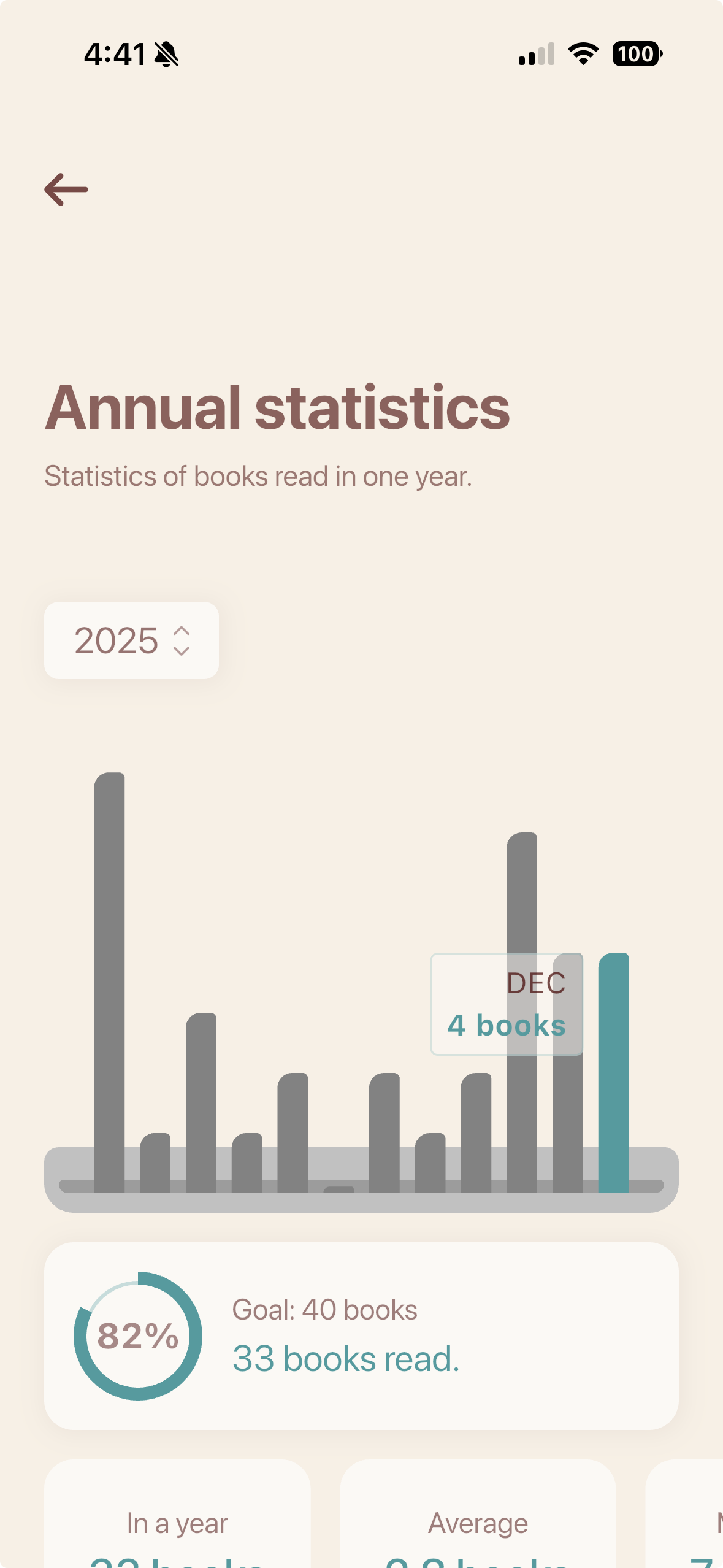Open the 2025 year picker
The height and width of the screenshot is (1568, 723).
tap(131, 640)
